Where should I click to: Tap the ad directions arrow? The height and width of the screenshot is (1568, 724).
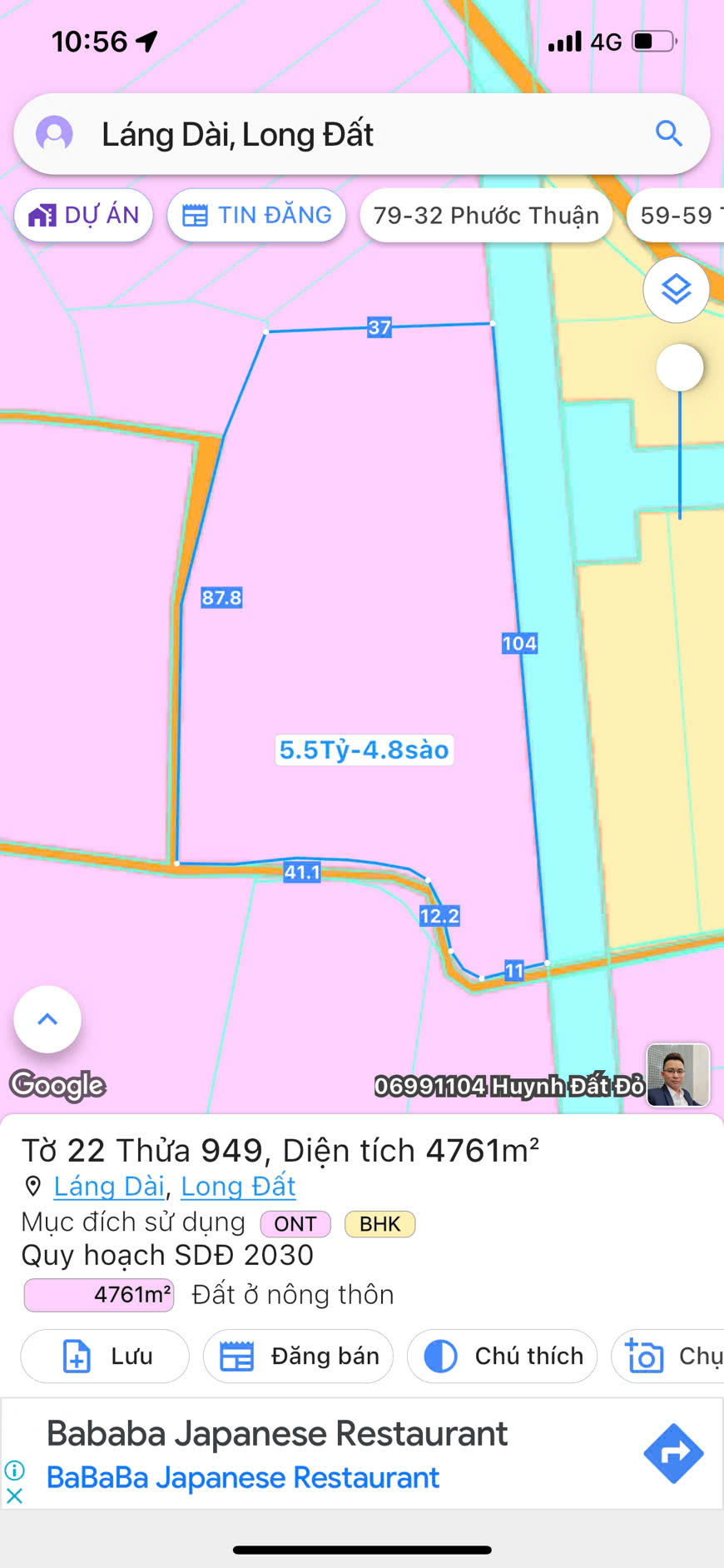[x=673, y=1453]
